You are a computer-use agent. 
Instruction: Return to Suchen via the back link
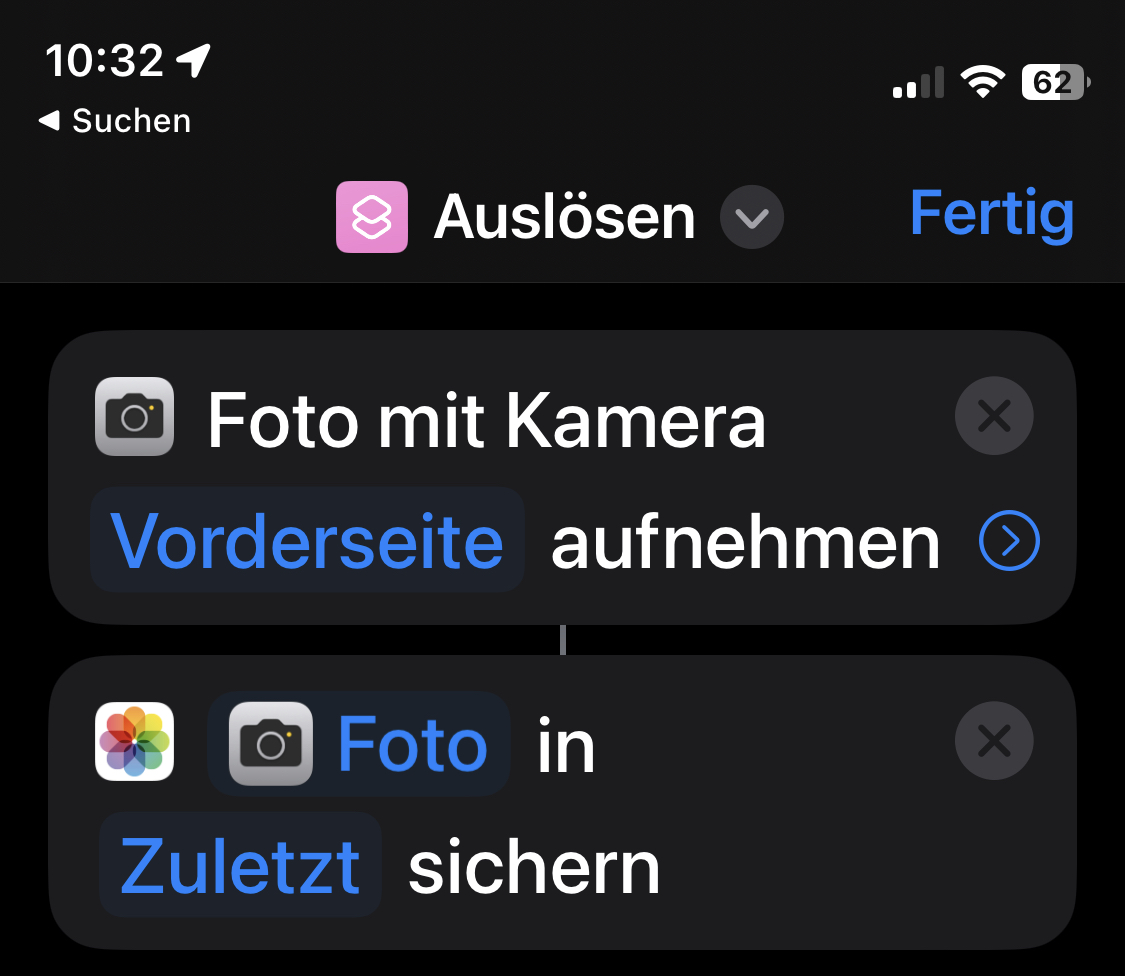115,121
